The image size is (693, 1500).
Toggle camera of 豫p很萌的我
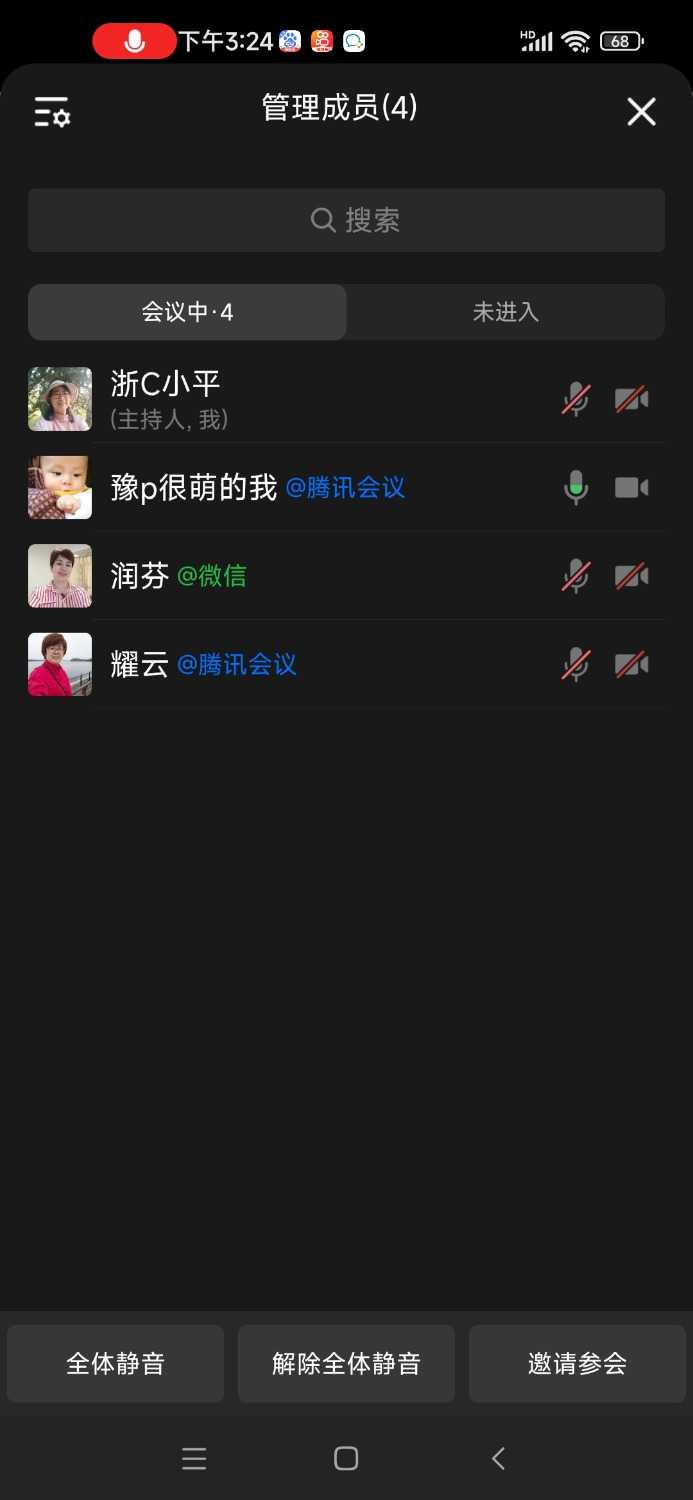click(631, 488)
